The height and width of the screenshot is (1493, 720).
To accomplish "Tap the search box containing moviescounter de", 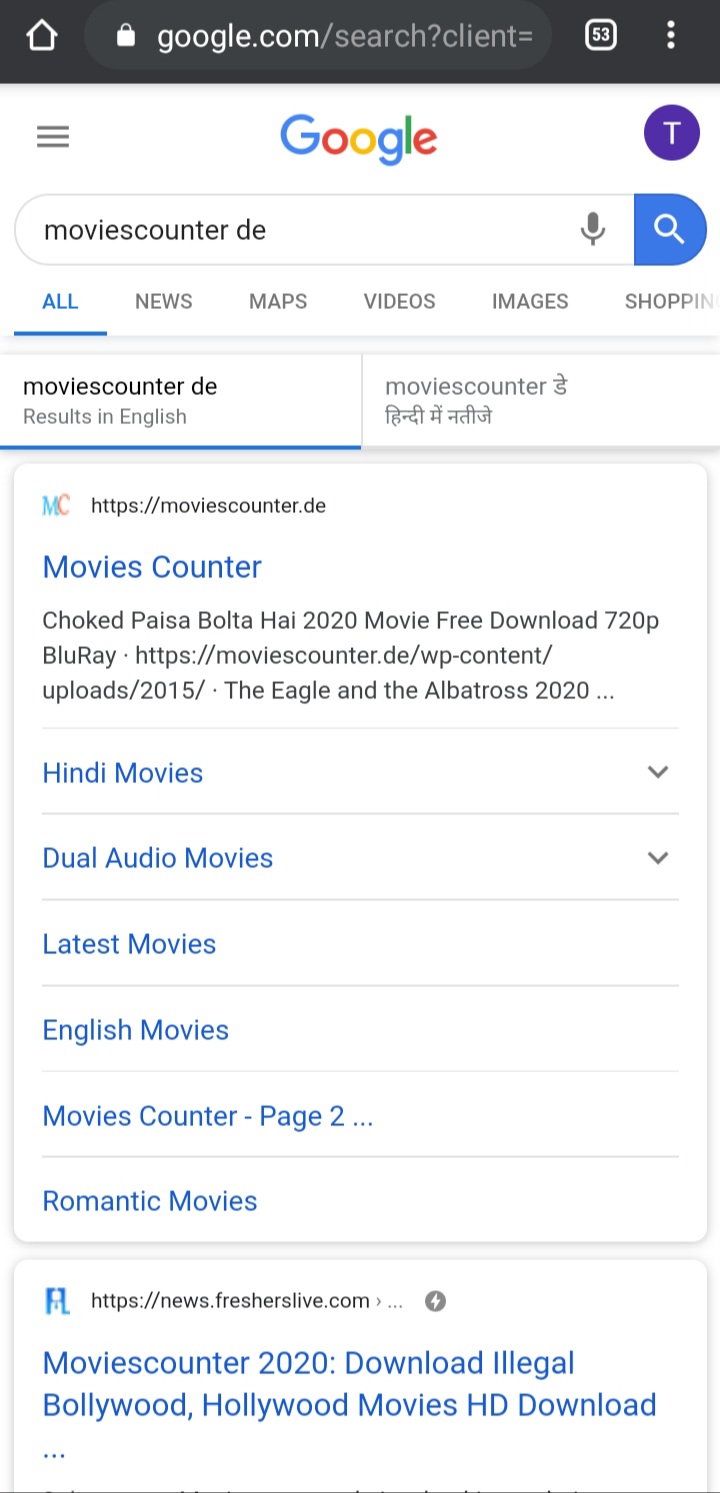I will (x=300, y=230).
